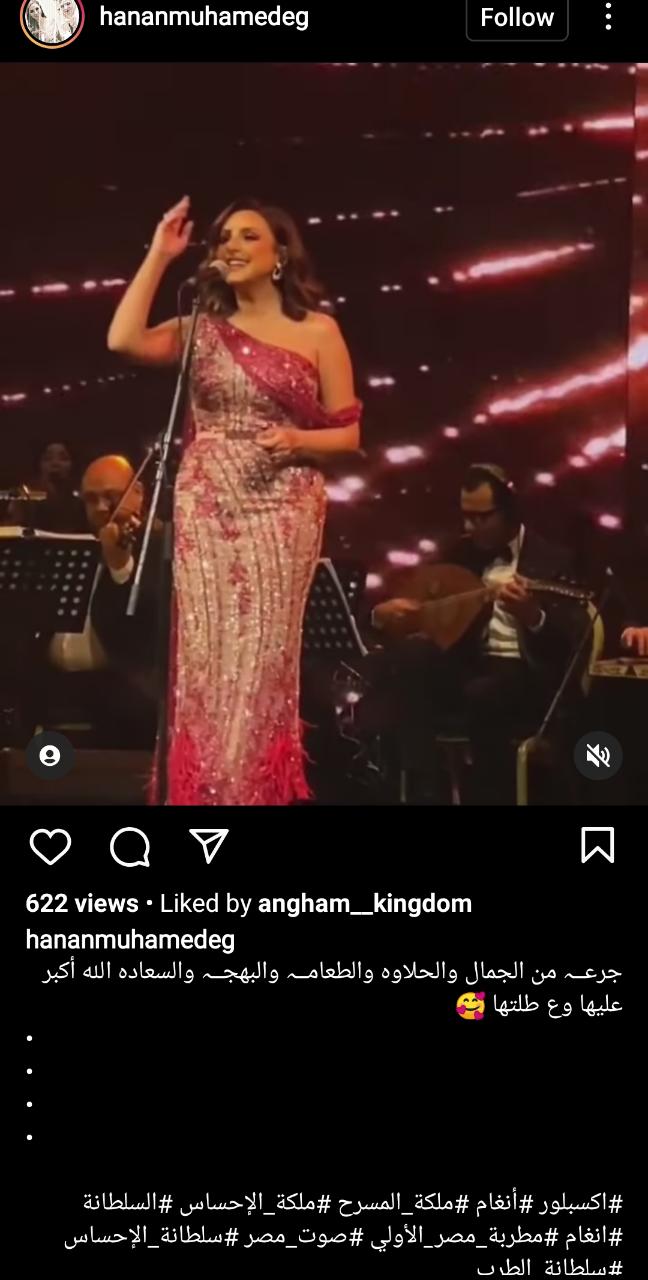
Task: Save post with bookmark icon
Action: 597,846
